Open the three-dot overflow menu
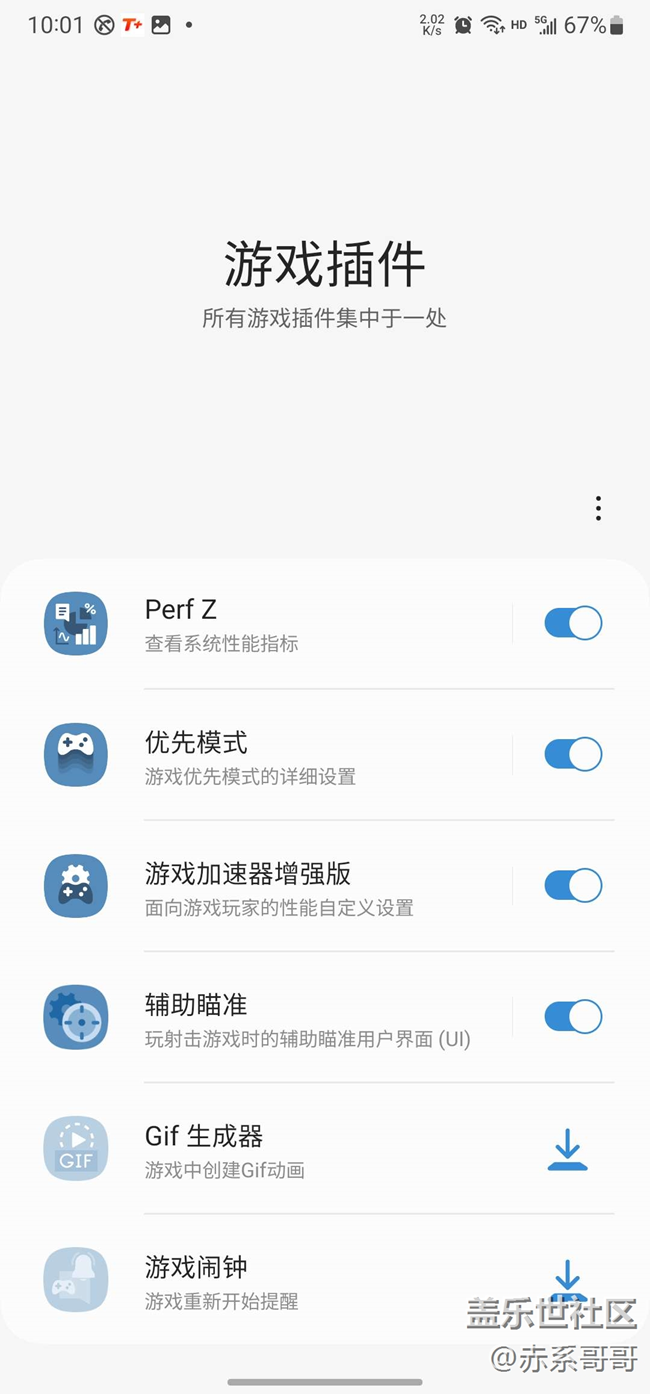The width and height of the screenshot is (650, 1394). coord(598,508)
